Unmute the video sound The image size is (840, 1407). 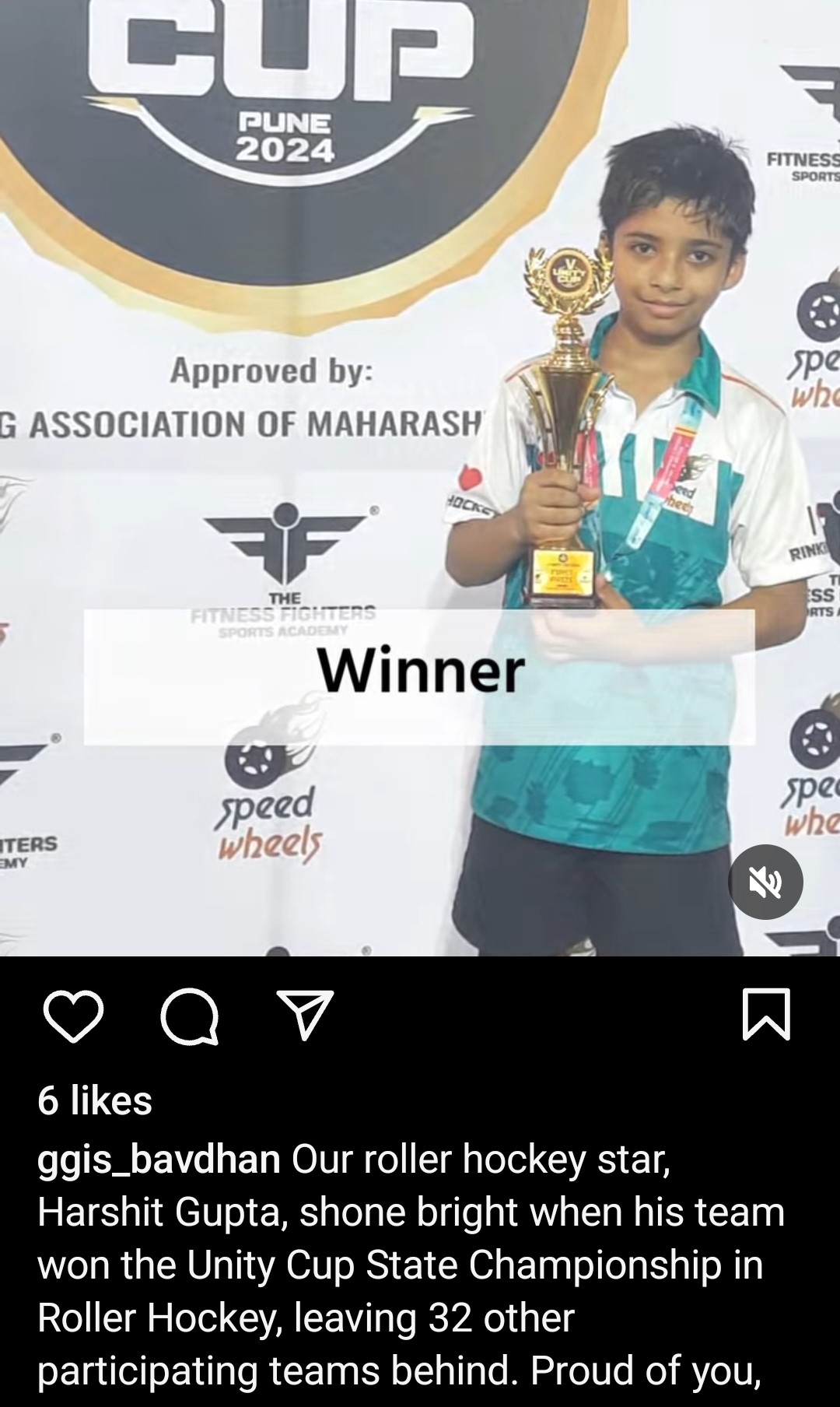[x=765, y=882]
